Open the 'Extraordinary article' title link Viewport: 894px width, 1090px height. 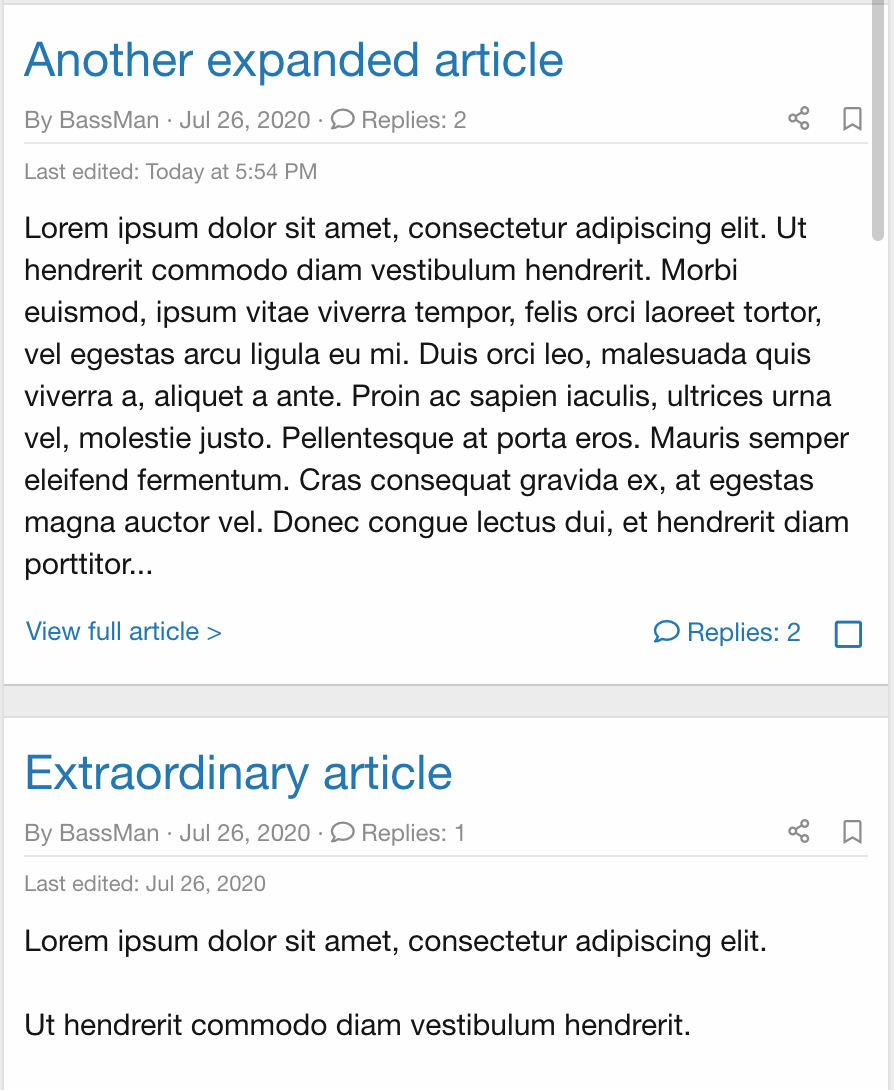pos(238,773)
